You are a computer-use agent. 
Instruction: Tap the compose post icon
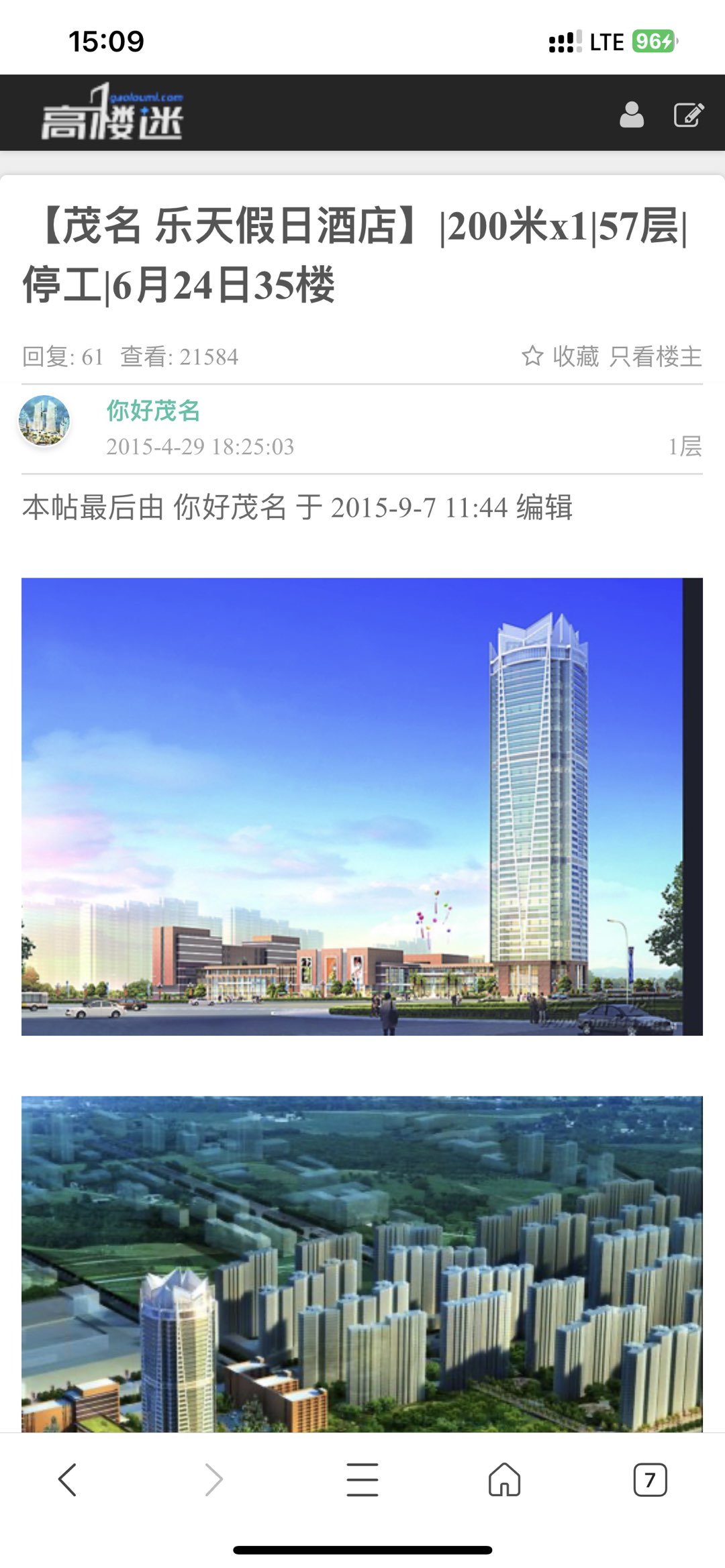pos(688,115)
